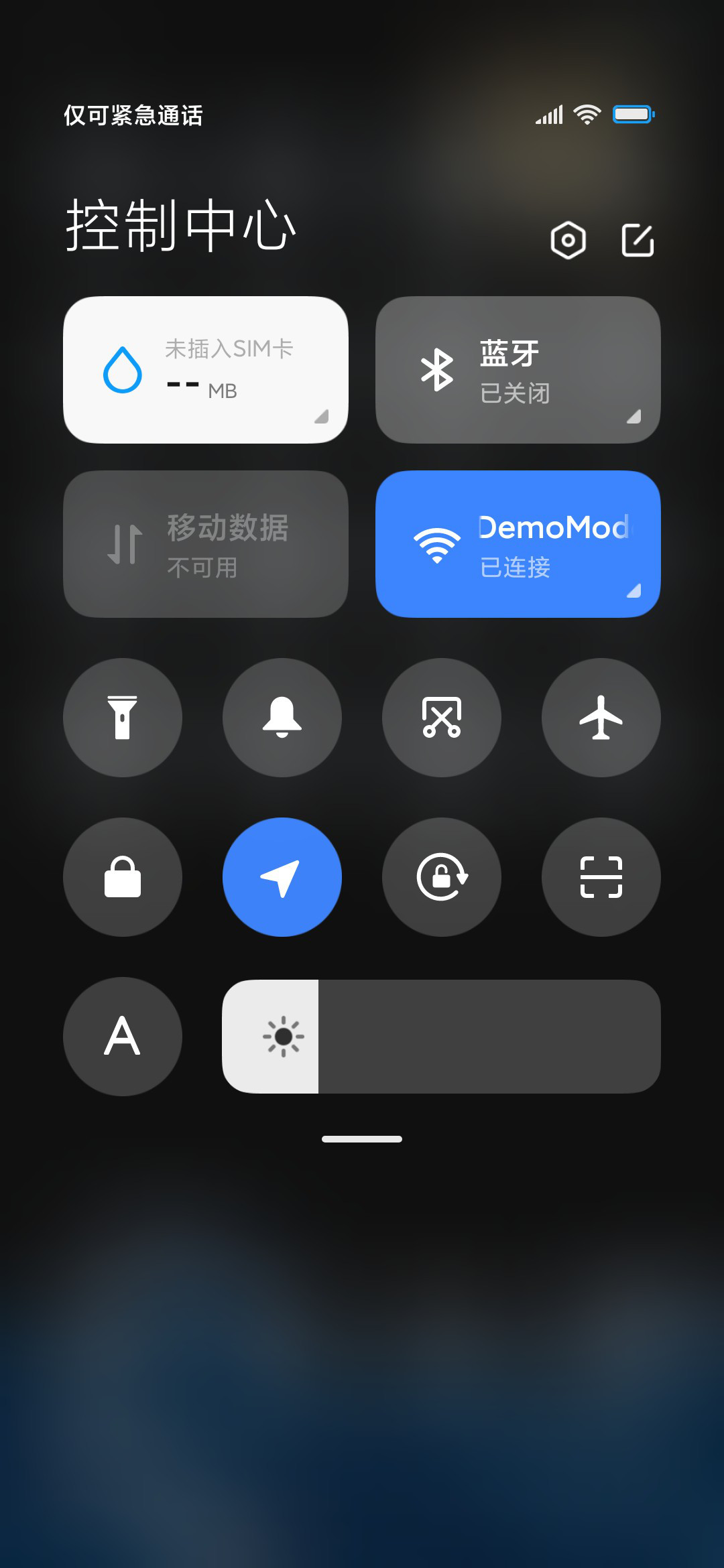Toggle the bell sound mode

pos(282,718)
